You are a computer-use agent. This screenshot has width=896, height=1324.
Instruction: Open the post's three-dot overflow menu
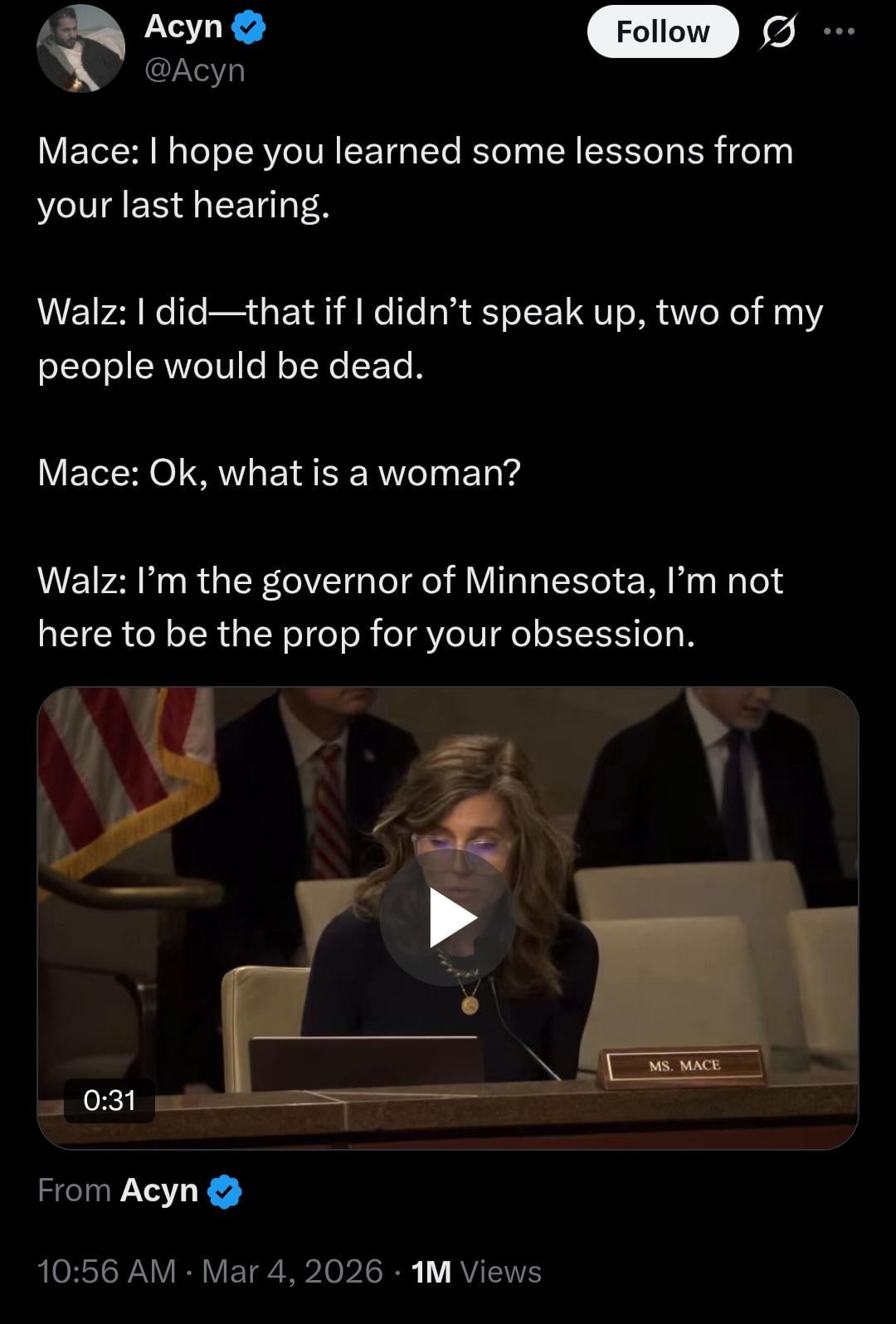(838, 32)
